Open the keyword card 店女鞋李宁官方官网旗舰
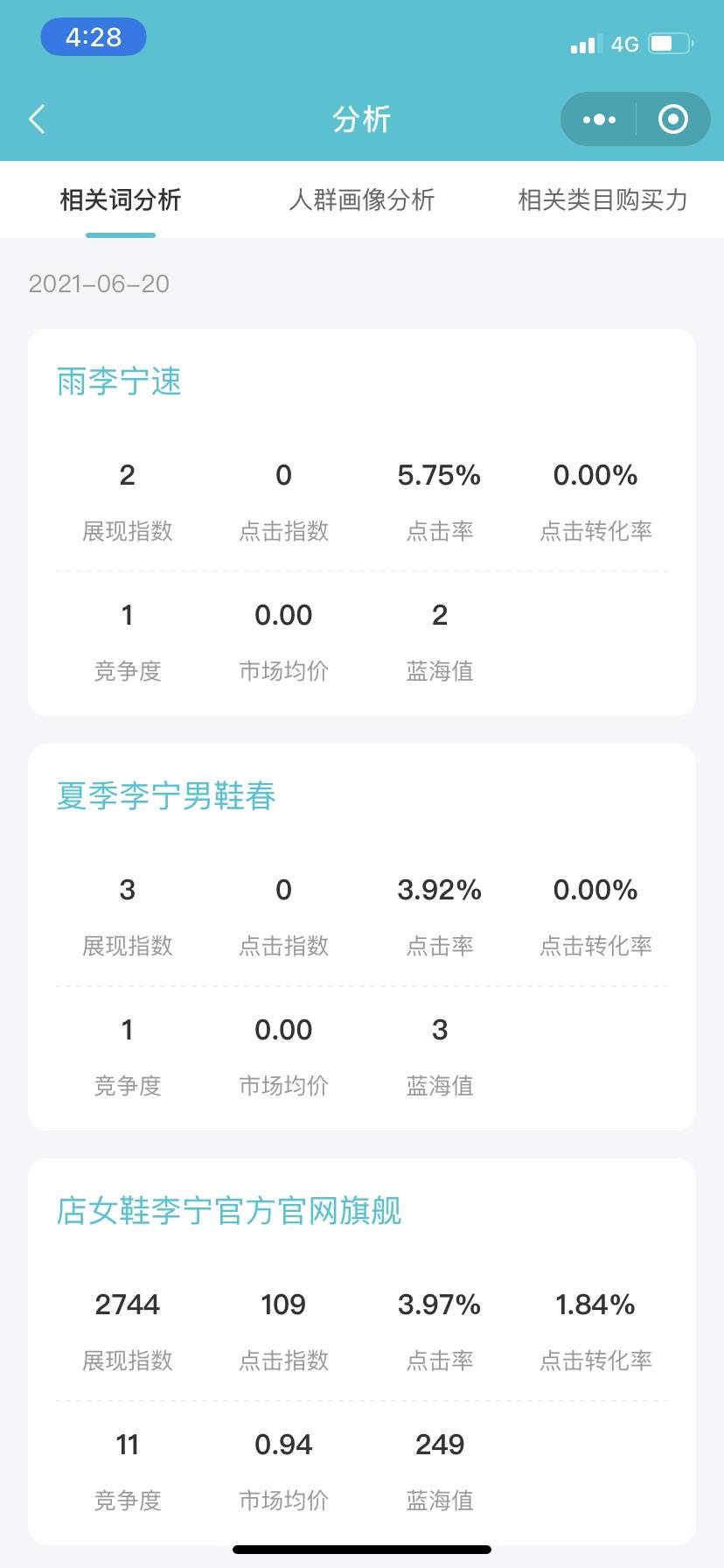The image size is (724, 1568). (362, 1352)
